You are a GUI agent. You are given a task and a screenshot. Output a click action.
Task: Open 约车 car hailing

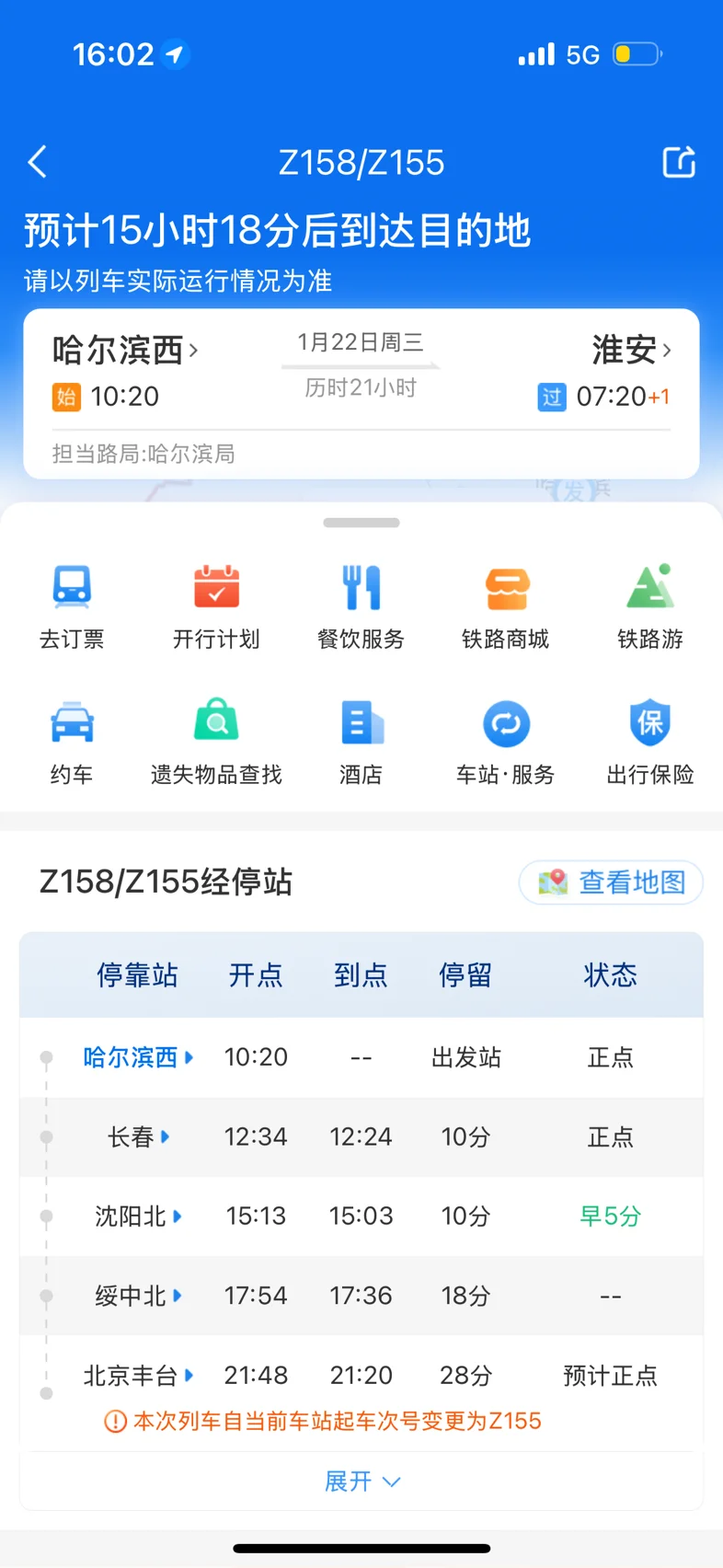click(72, 743)
